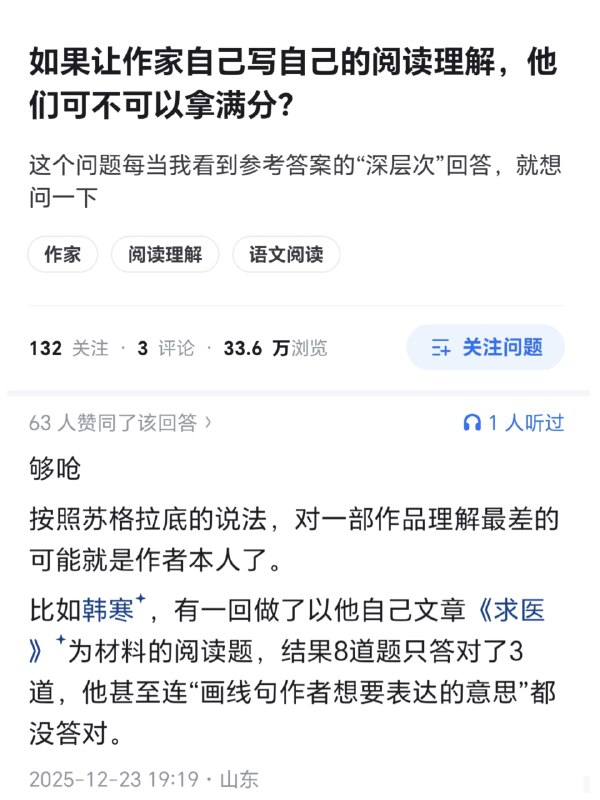Viewport: 600px width, 800px height.
Task: Select the 语文阅读 topic chip
Action: click(286, 254)
